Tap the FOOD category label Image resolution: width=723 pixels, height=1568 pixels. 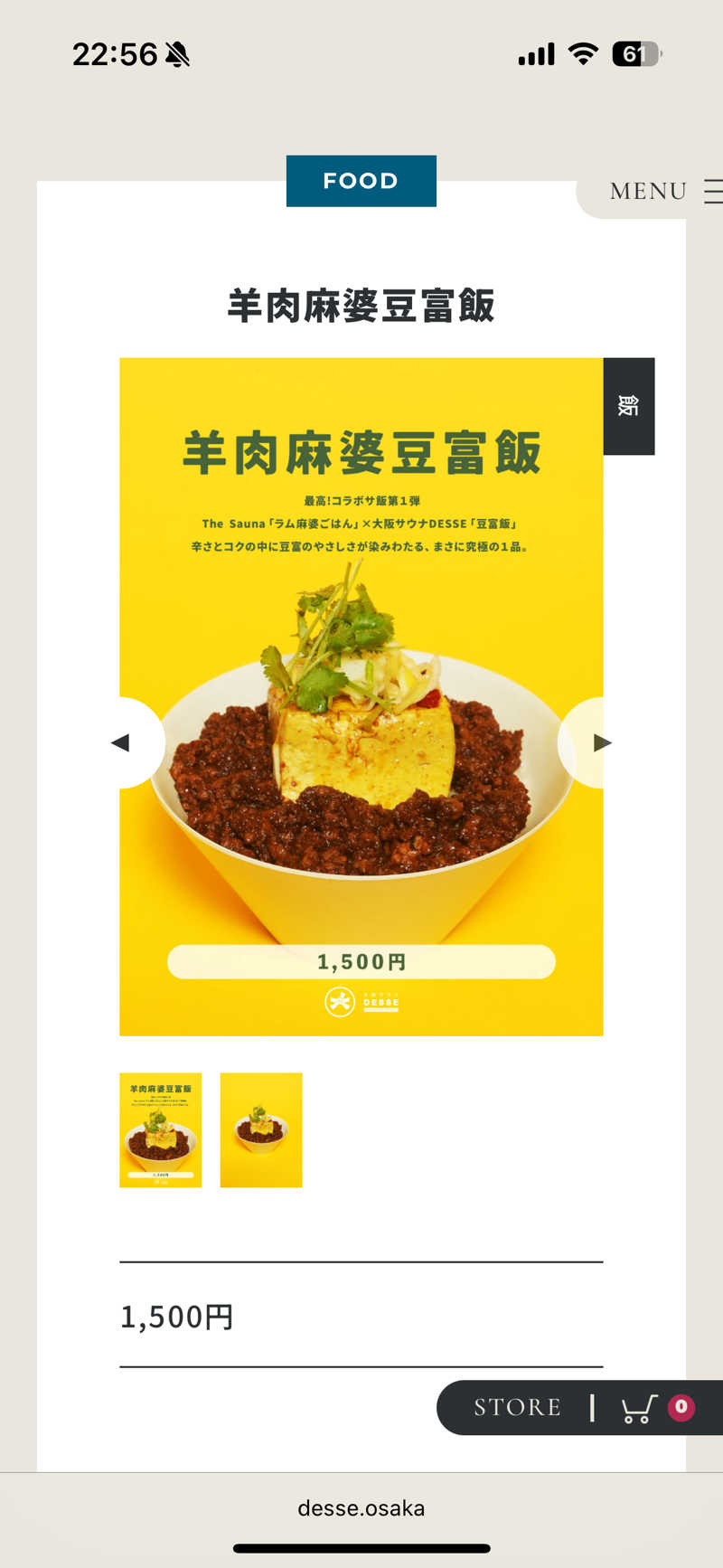[x=361, y=181]
